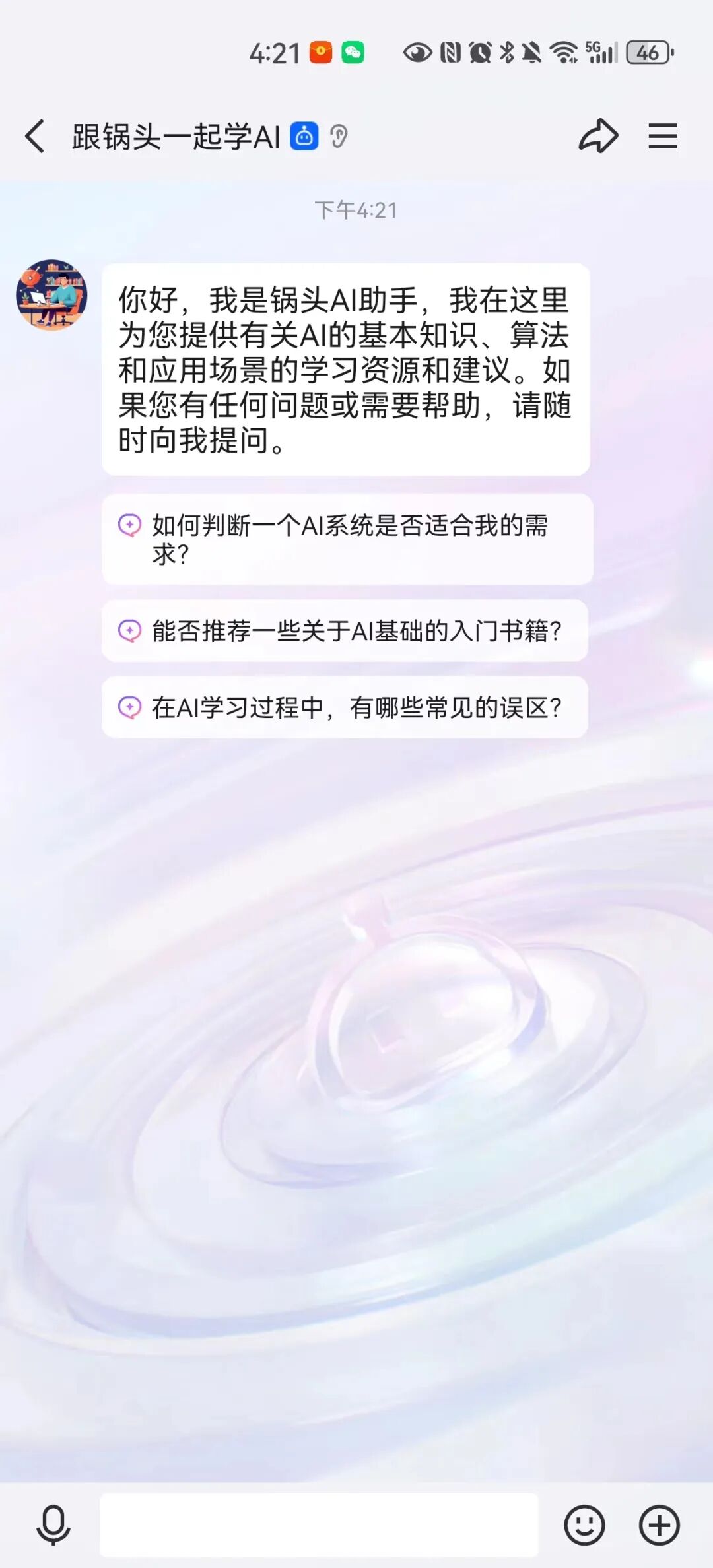Choose 在AI学习过程中有哪些常见的误区 suggestion
Viewport: 713px width, 1568px height.
tap(345, 707)
